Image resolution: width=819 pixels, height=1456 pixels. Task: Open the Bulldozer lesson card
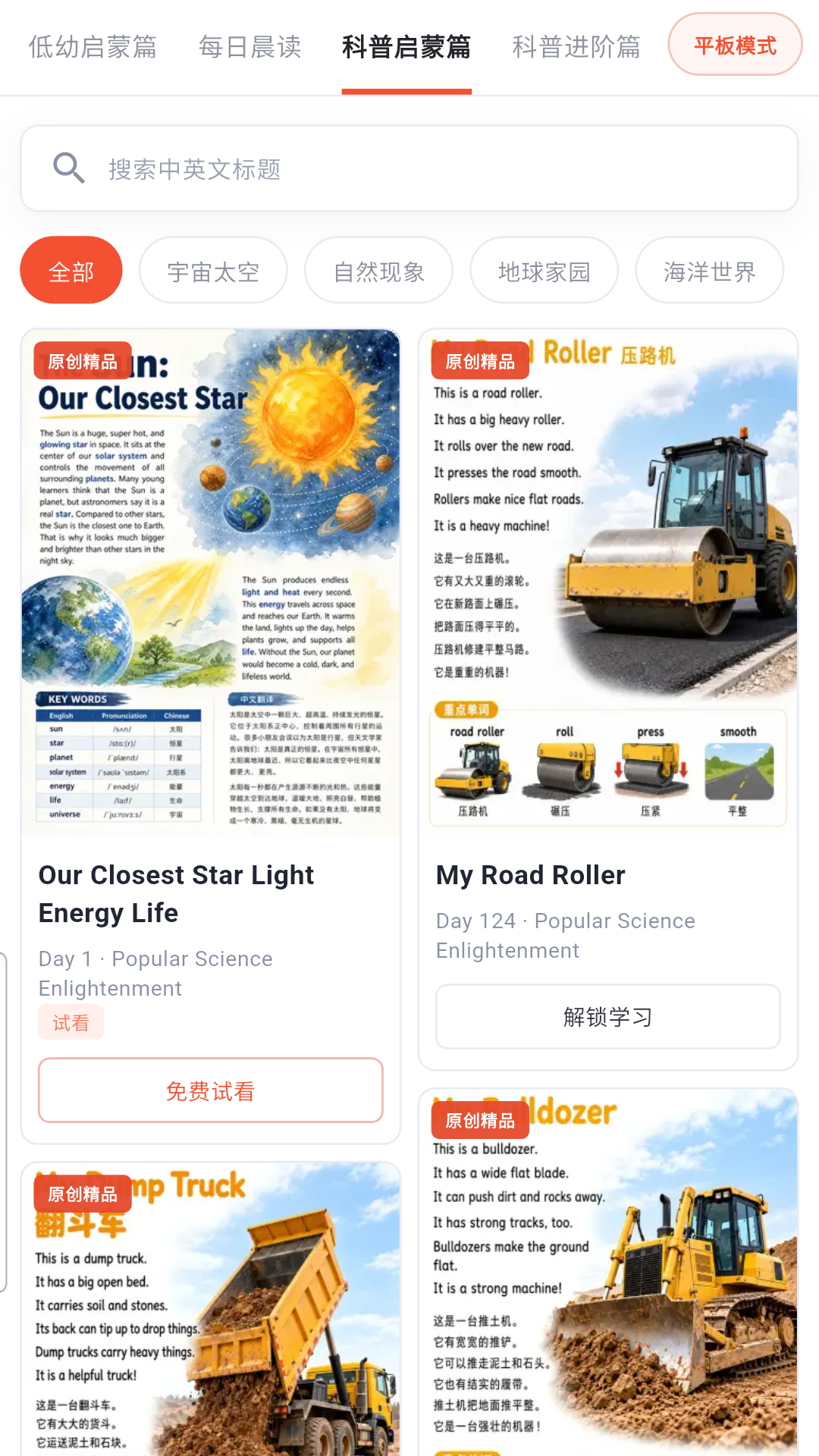click(608, 1272)
